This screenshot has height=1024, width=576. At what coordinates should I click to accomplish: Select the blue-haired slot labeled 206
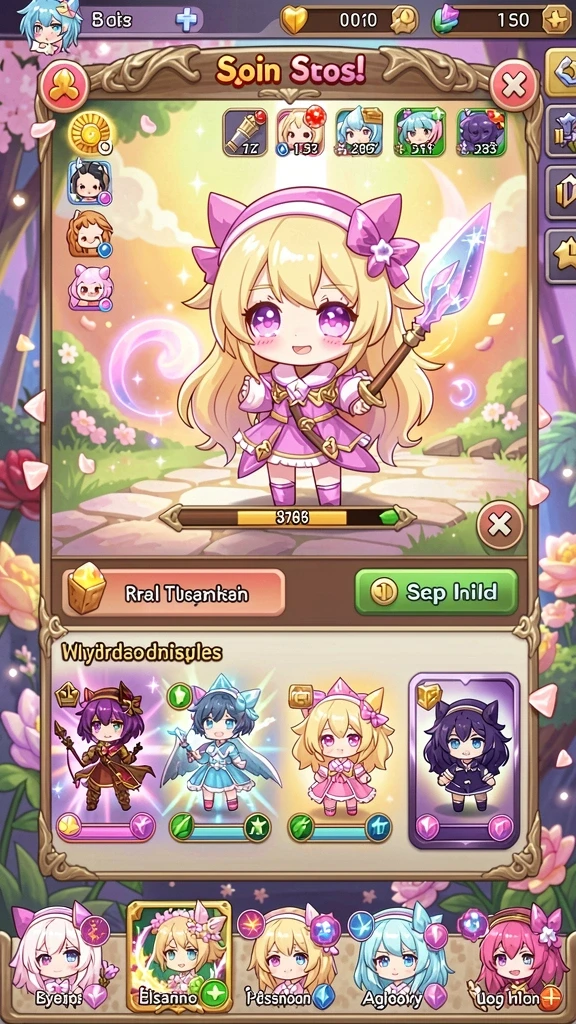click(359, 133)
